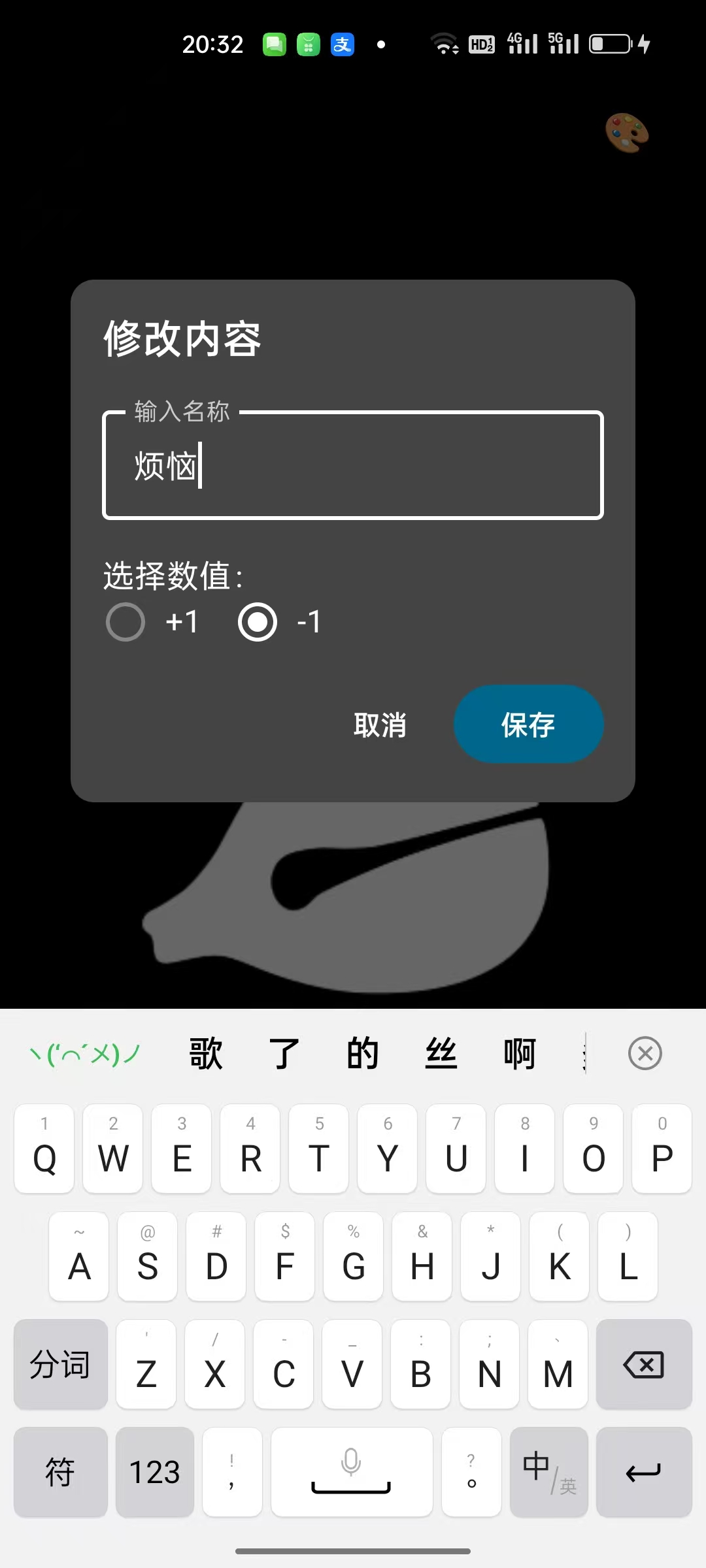The image size is (706, 1568).
Task: Tap the 输入名称 text field
Action: (x=353, y=465)
